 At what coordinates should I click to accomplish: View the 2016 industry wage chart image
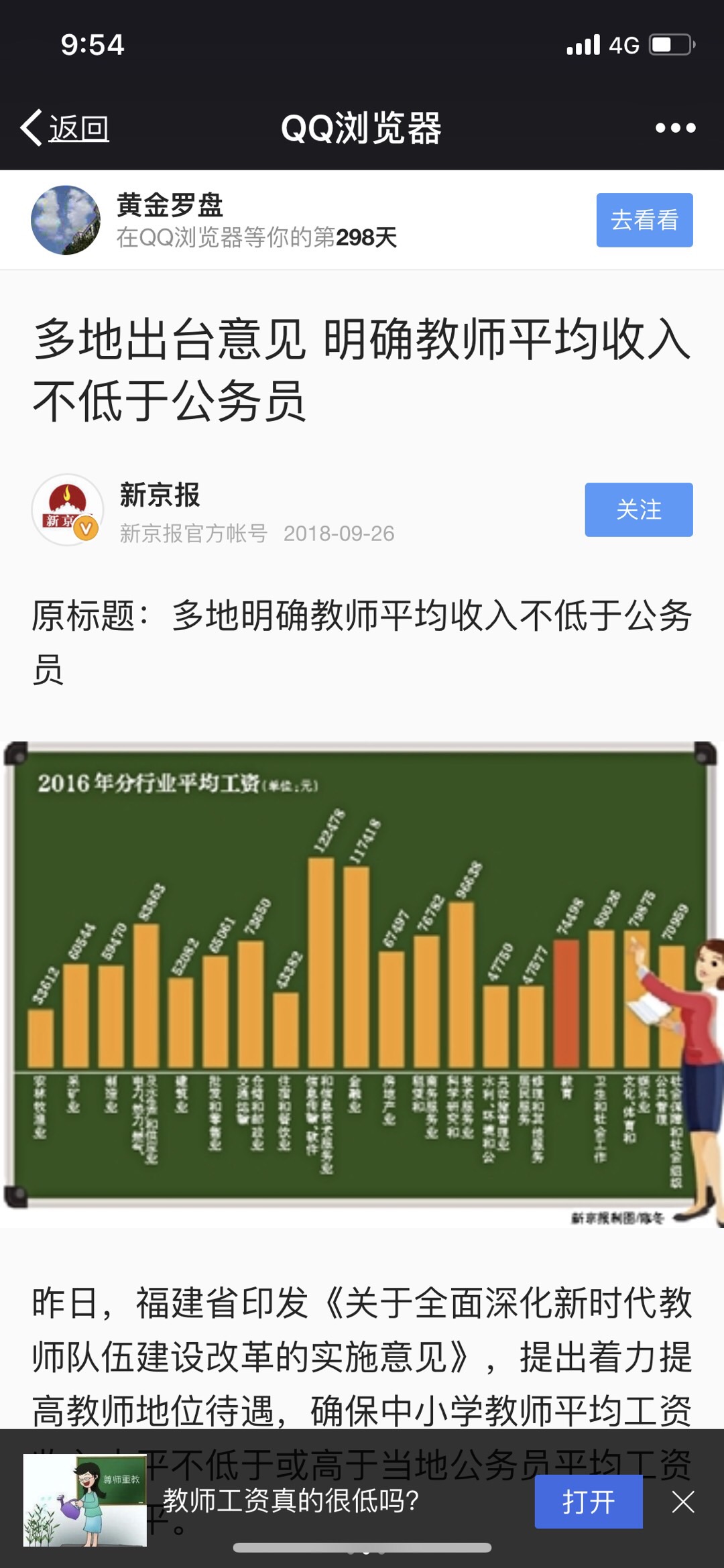pos(362,984)
